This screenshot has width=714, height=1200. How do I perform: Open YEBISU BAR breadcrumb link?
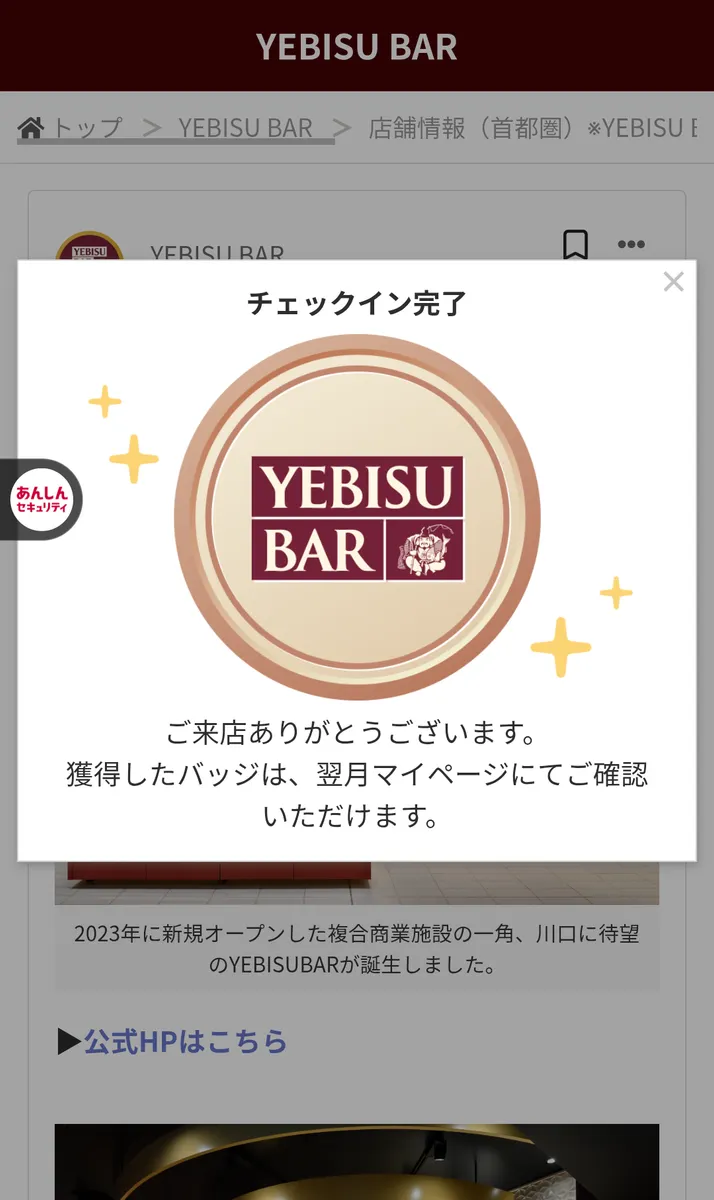click(245, 128)
